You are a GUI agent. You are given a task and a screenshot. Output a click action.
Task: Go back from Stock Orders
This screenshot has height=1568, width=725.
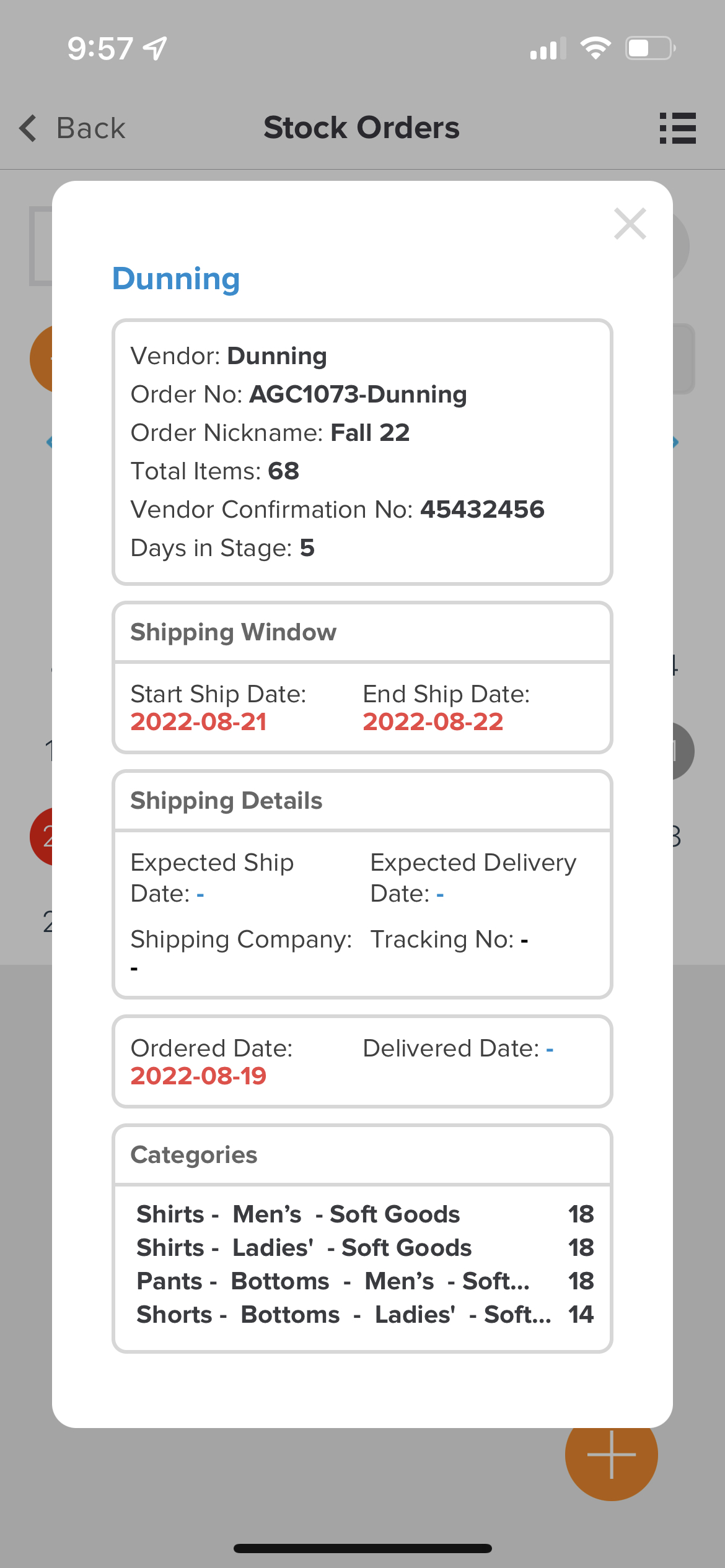point(72,128)
